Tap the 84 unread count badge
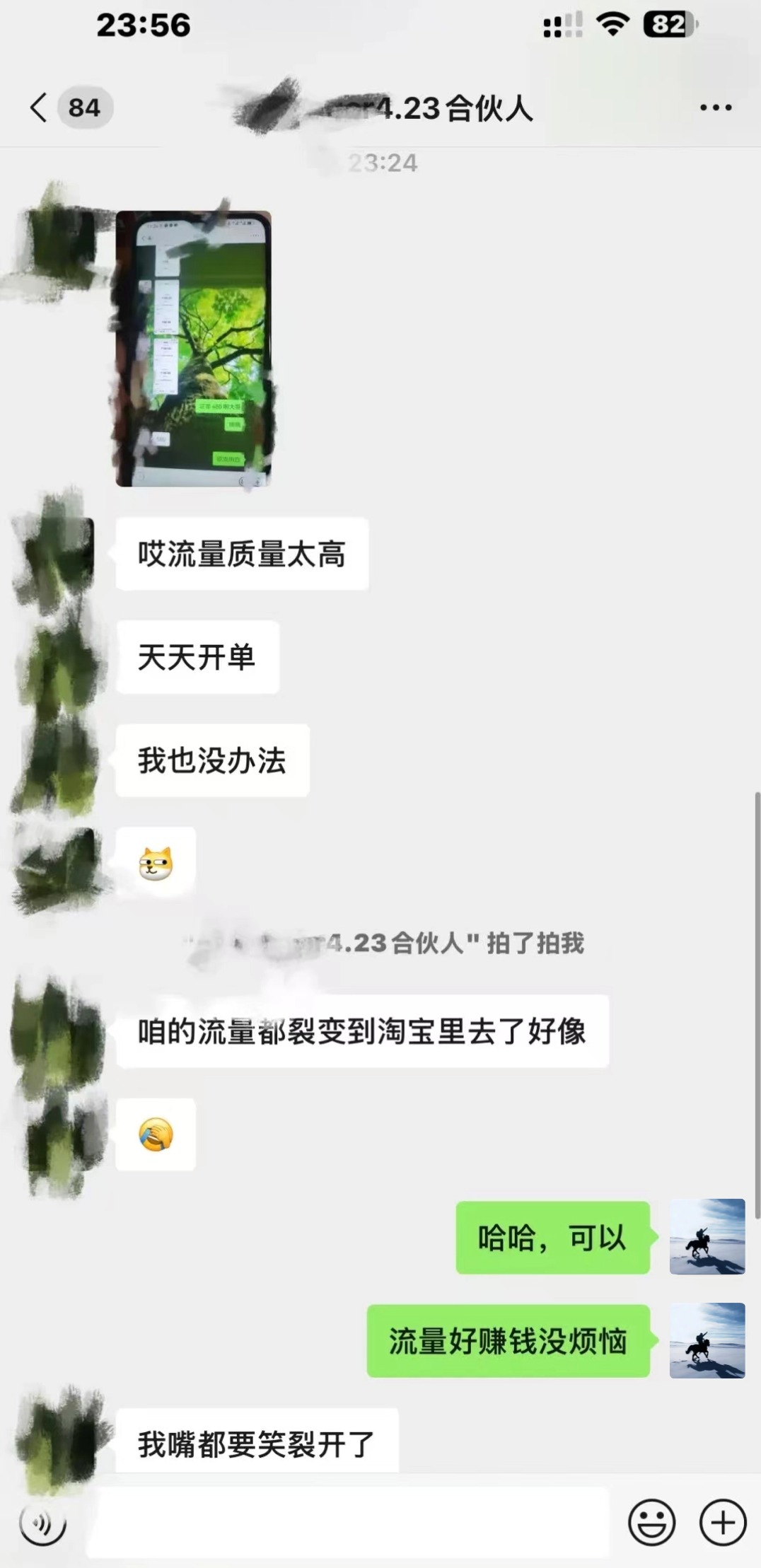Screen dimensions: 761x1568 click(x=83, y=106)
